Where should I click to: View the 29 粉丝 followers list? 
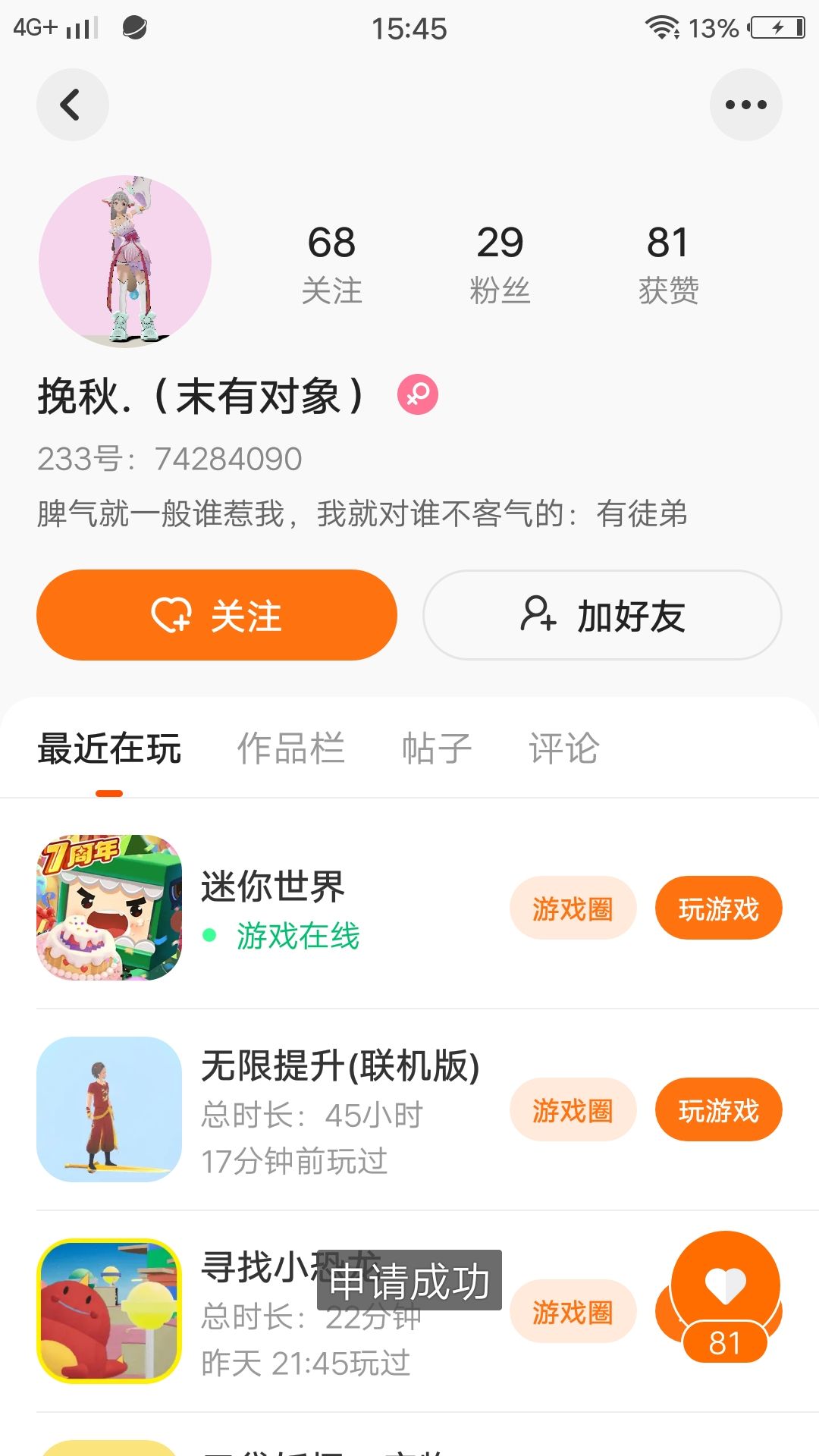pos(500,263)
